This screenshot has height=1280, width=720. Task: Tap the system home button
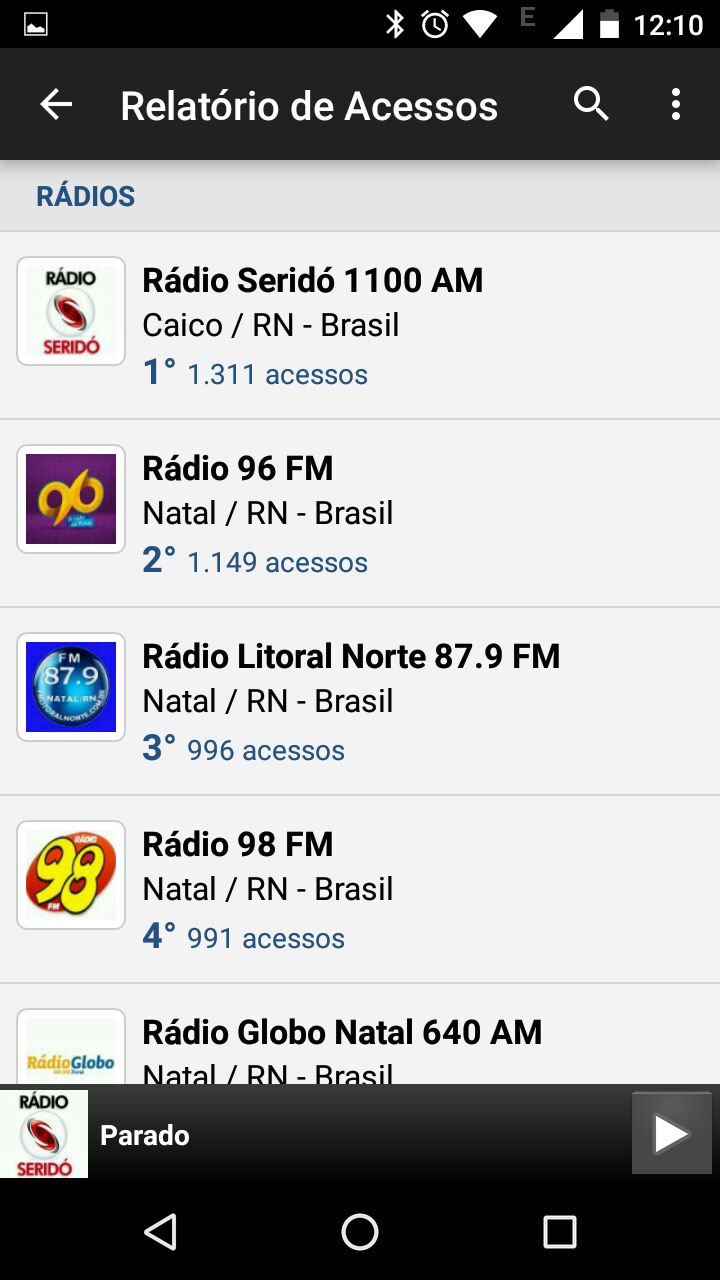[360, 1231]
